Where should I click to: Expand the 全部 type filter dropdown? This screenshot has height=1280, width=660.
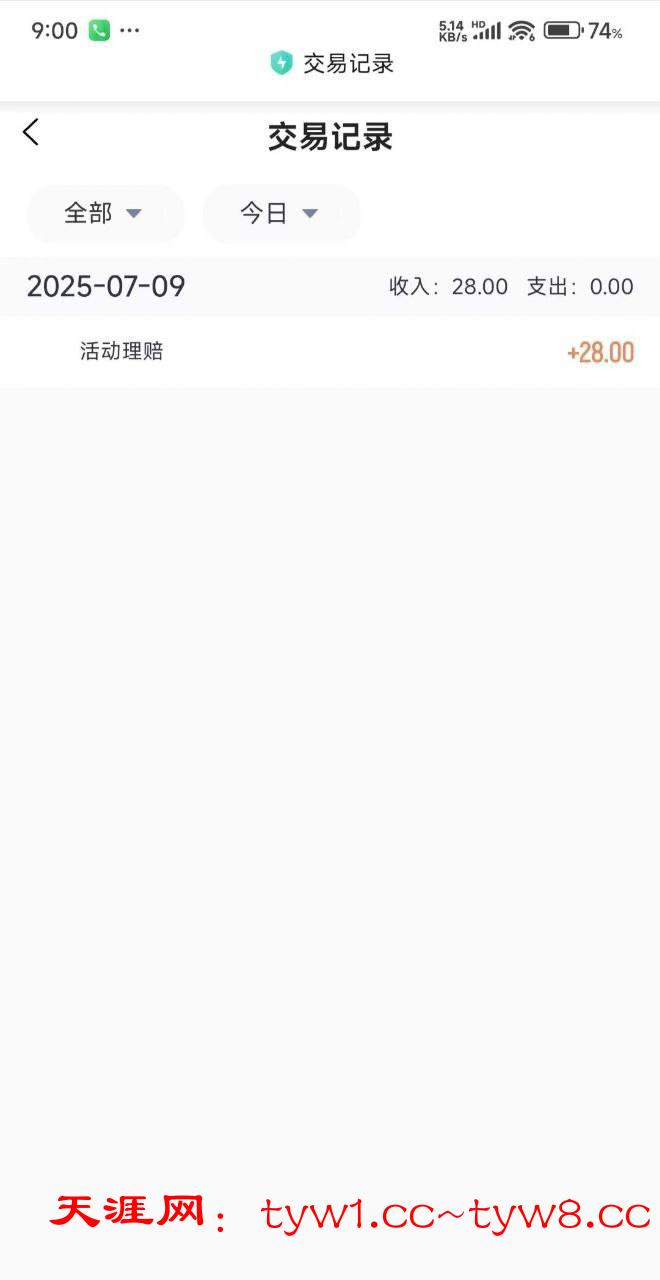[x=105, y=213]
